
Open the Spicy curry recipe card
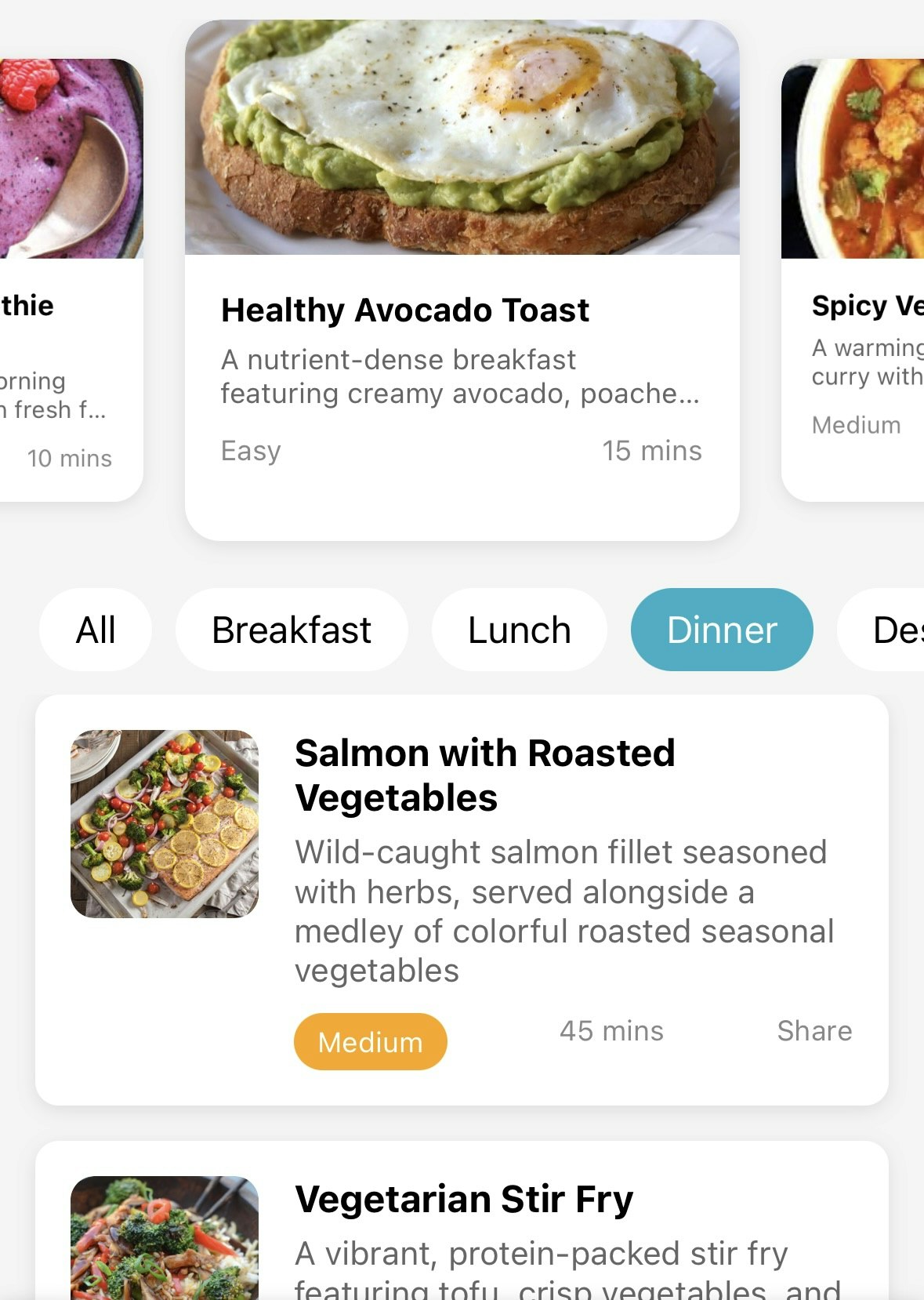[x=853, y=280]
